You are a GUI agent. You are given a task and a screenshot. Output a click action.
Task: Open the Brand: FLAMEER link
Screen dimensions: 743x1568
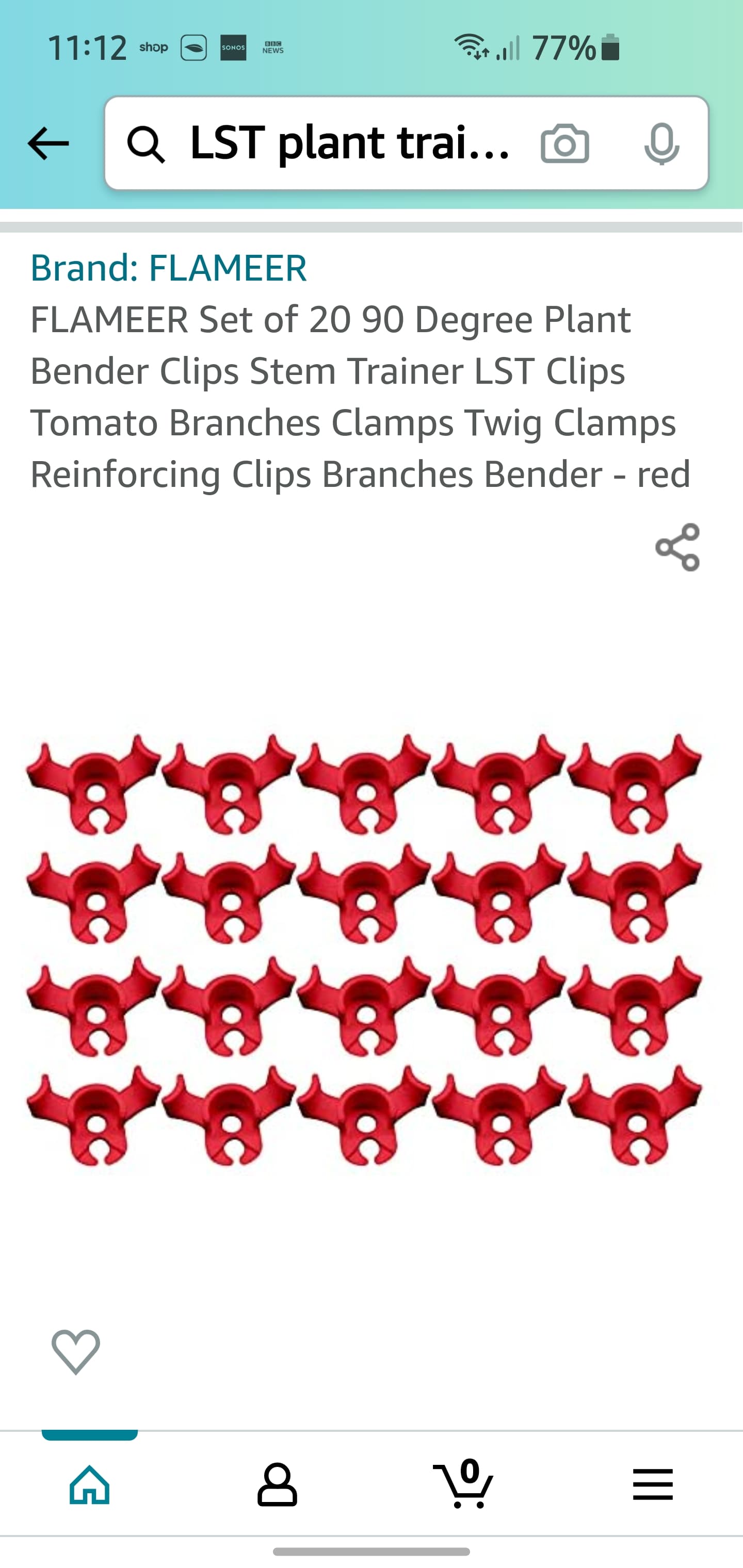pos(169,268)
